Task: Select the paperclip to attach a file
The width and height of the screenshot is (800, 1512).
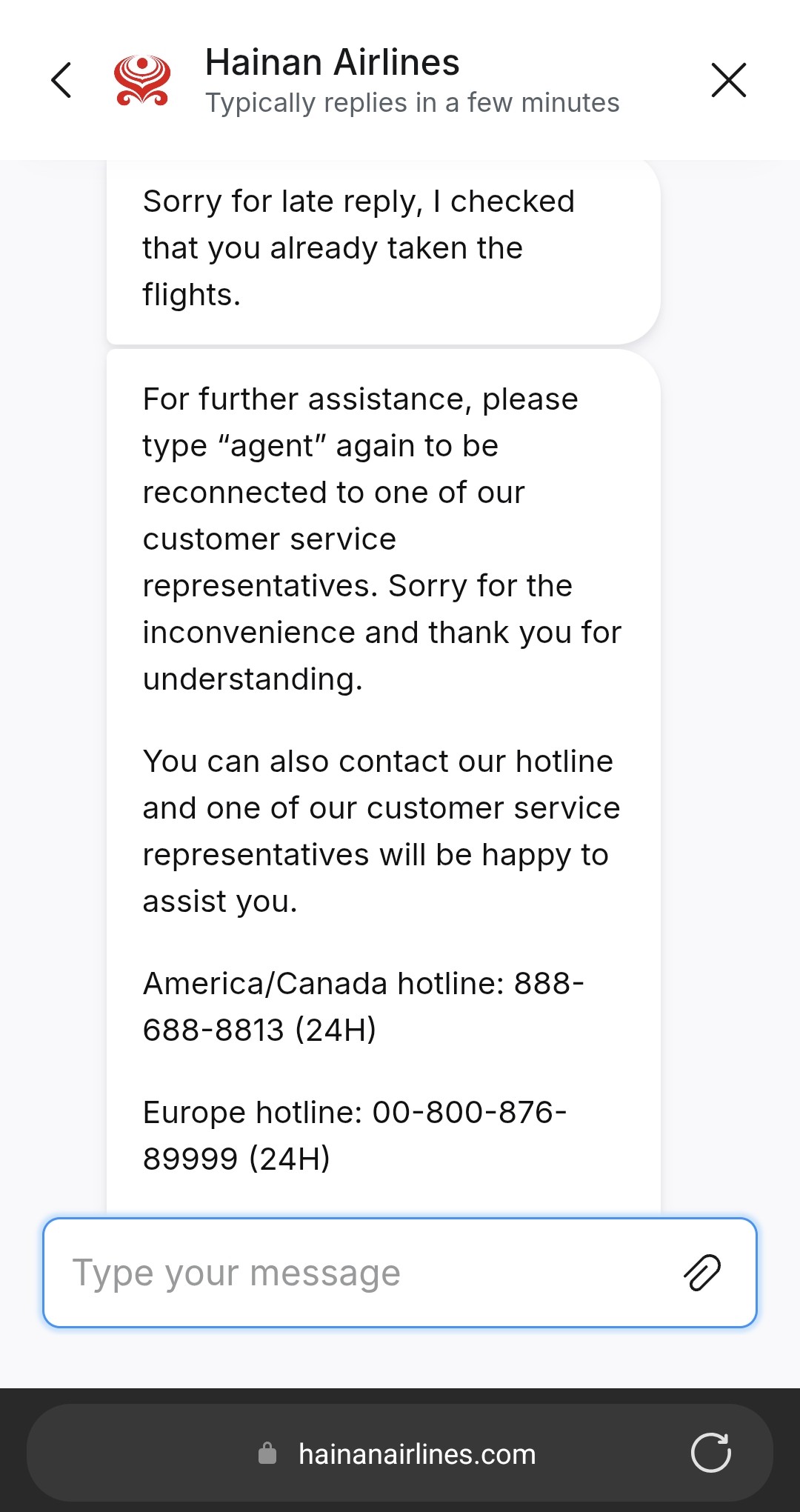Action: [x=702, y=1272]
